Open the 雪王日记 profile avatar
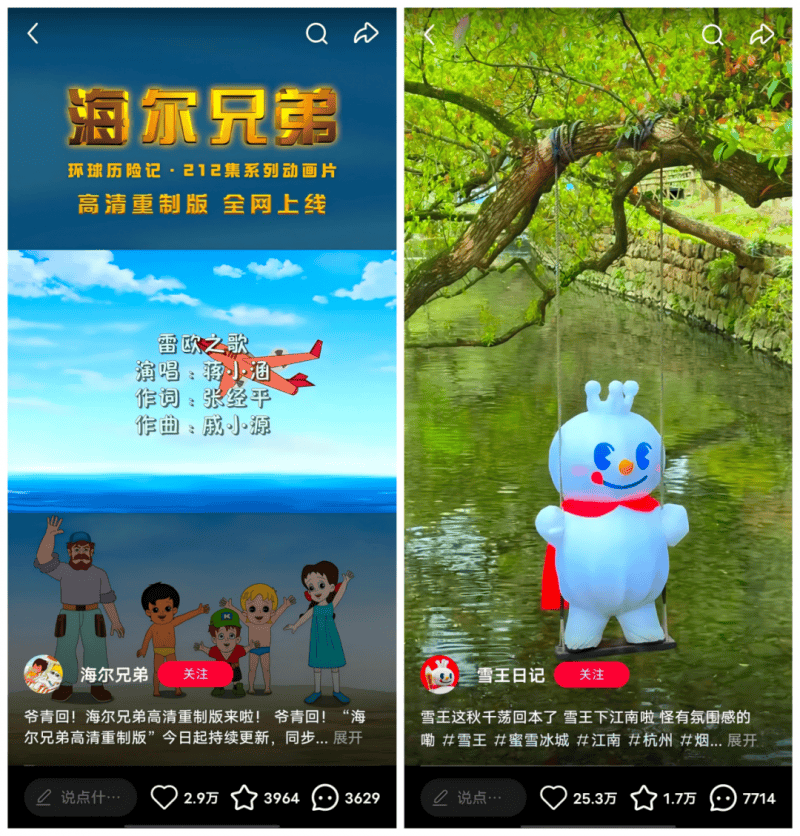The height and width of the screenshot is (836, 800). click(x=439, y=675)
